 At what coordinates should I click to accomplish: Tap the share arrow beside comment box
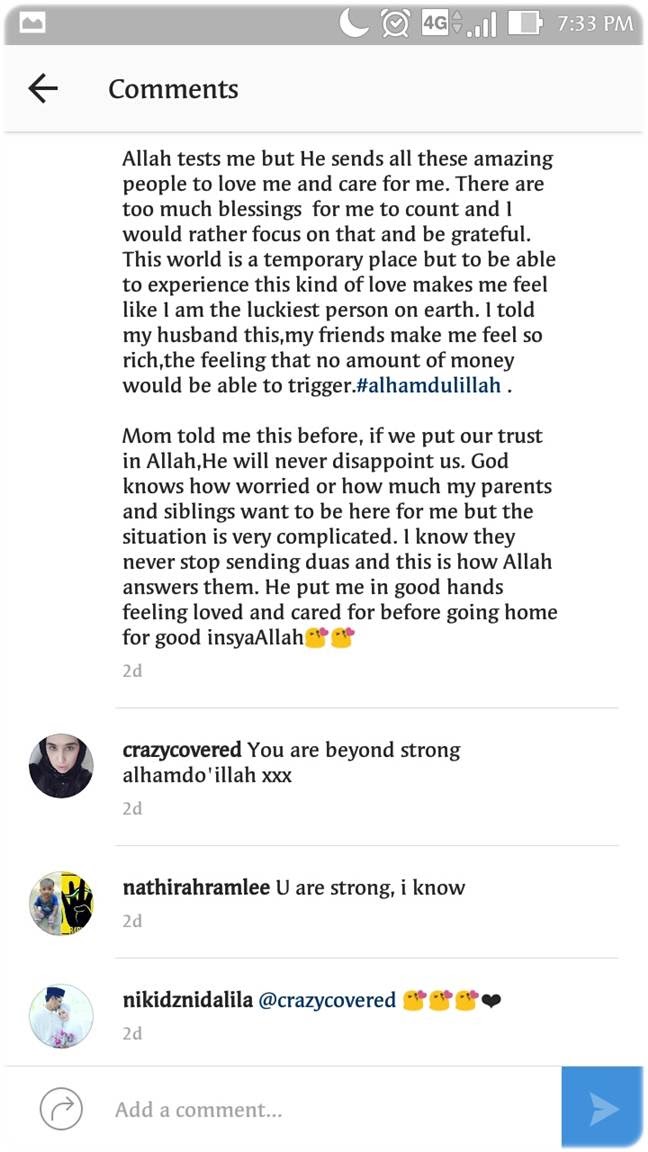pos(60,1109)
